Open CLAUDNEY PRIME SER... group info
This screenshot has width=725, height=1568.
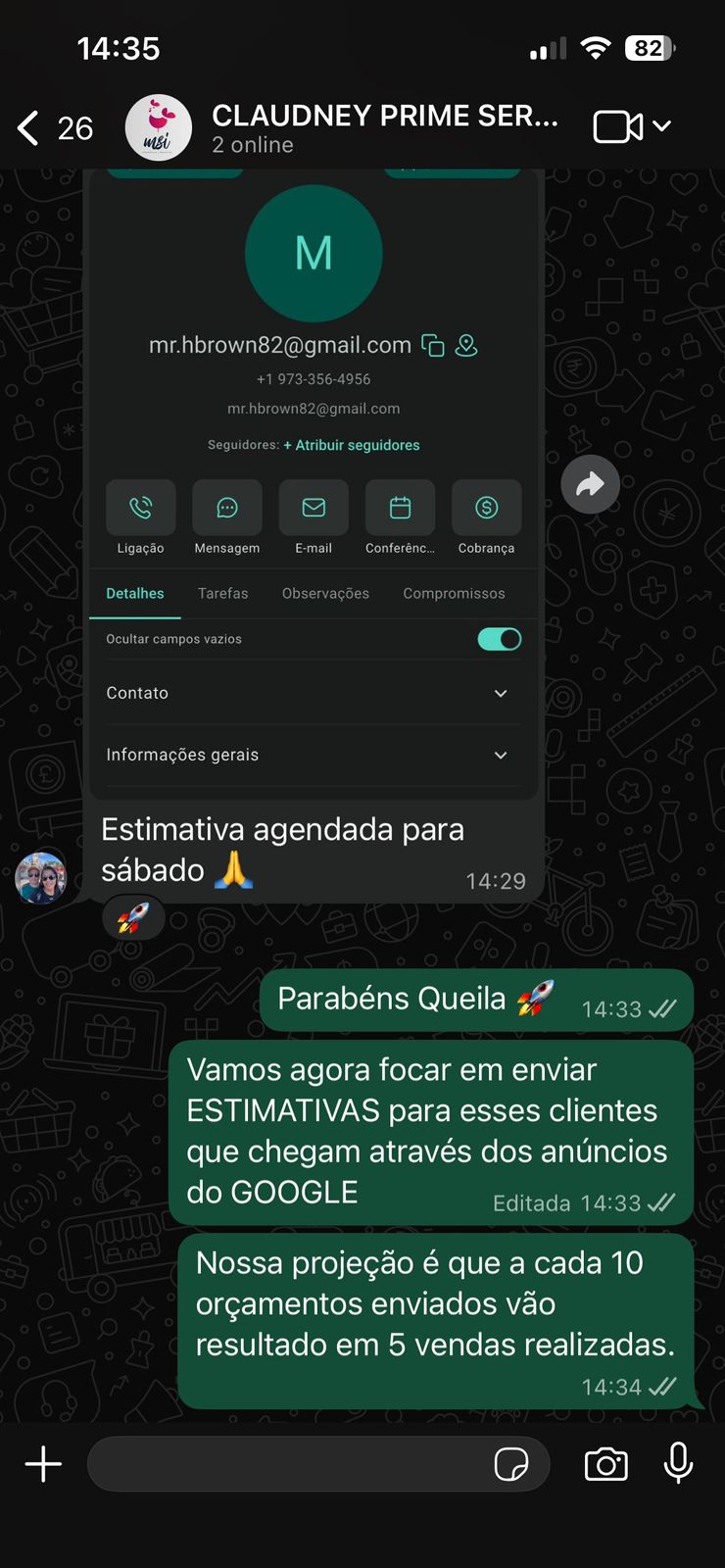click(x=384, y=127)
